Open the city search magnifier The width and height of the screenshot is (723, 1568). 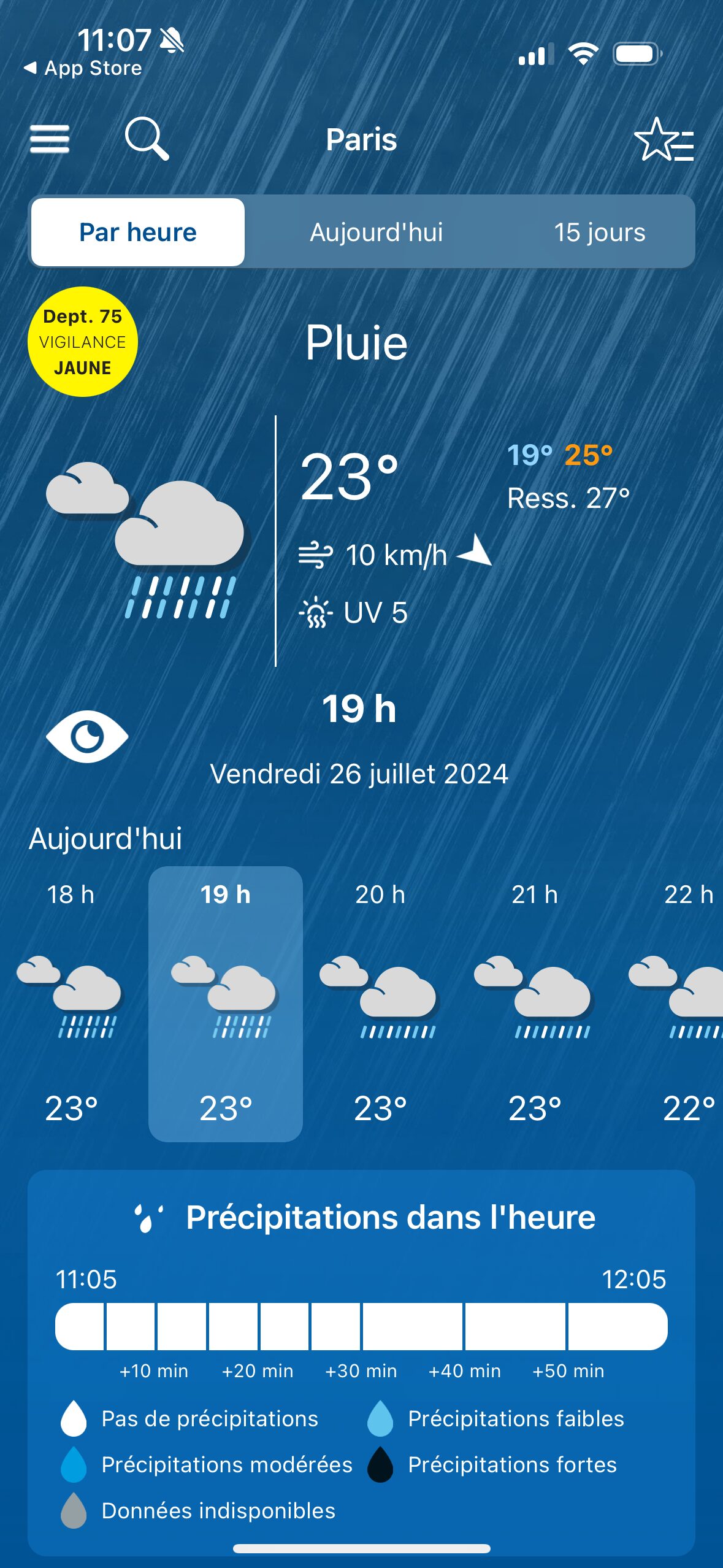(x=147, y=139)
